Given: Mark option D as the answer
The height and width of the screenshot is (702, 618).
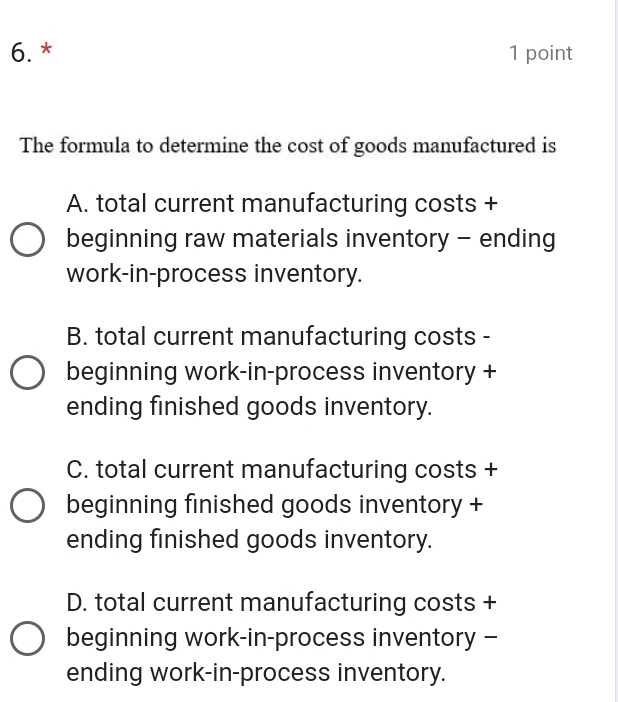Looking at the screenshot, I should (x=27, y=639).
